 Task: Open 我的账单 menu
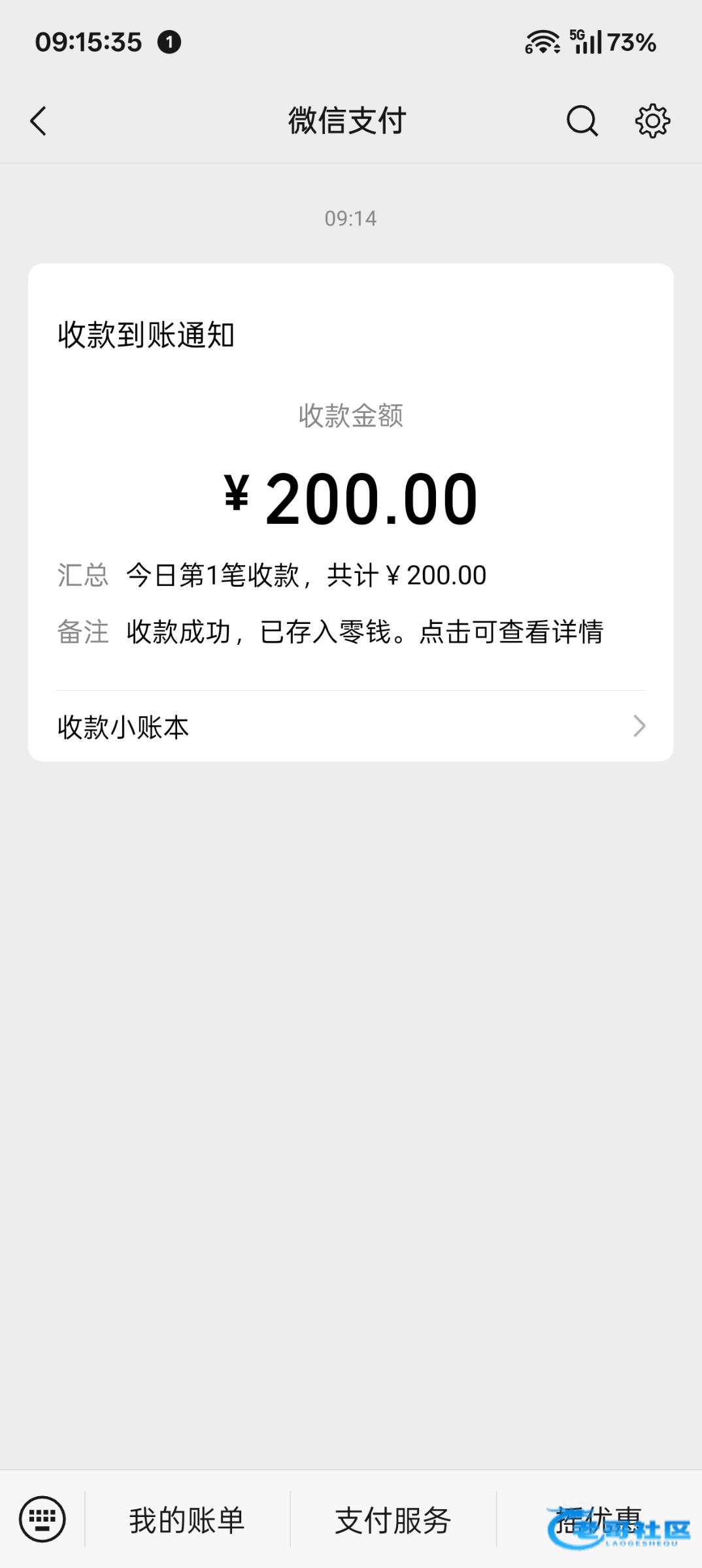(x=187, y=1520)
